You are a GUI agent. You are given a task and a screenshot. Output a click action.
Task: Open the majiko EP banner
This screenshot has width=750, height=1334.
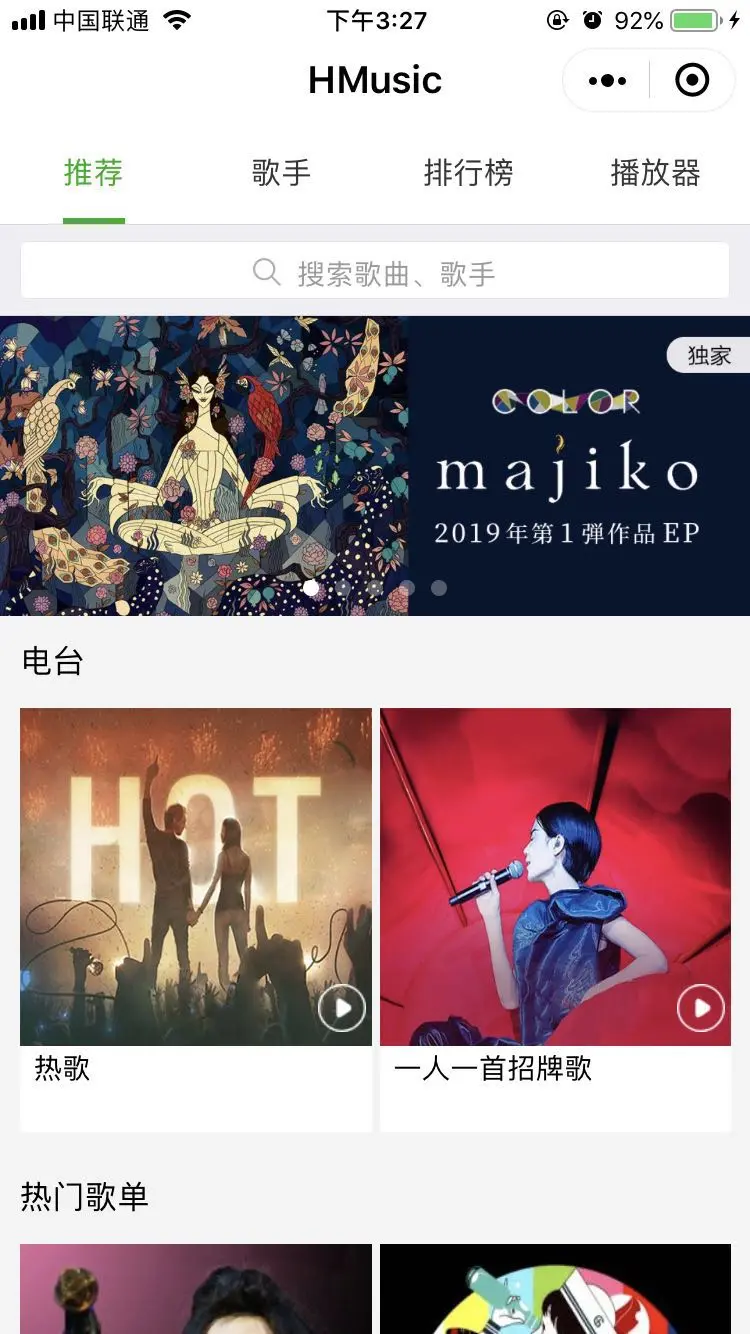[x=375, y=466]
